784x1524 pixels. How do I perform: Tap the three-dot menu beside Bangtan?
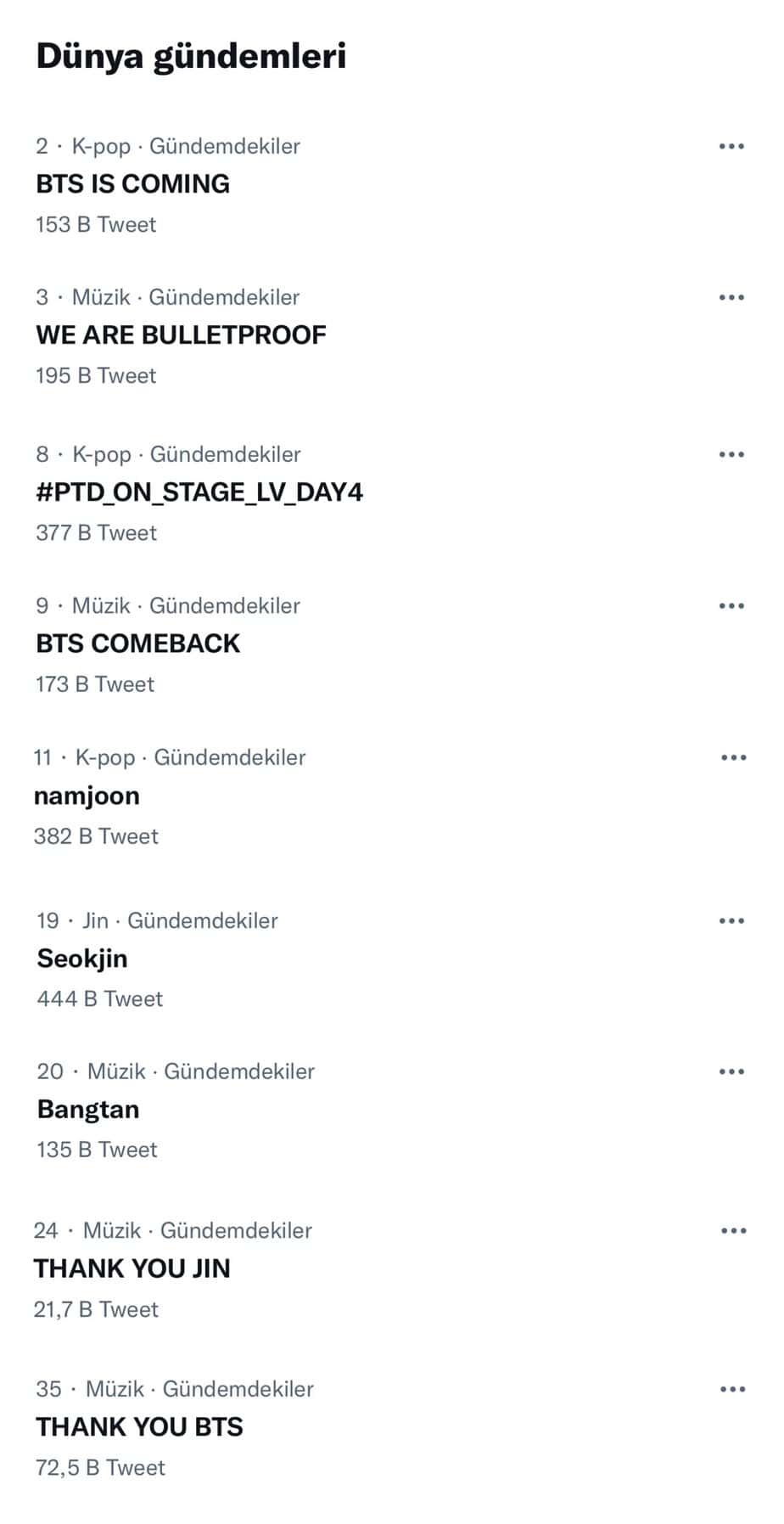(731, 1072)
